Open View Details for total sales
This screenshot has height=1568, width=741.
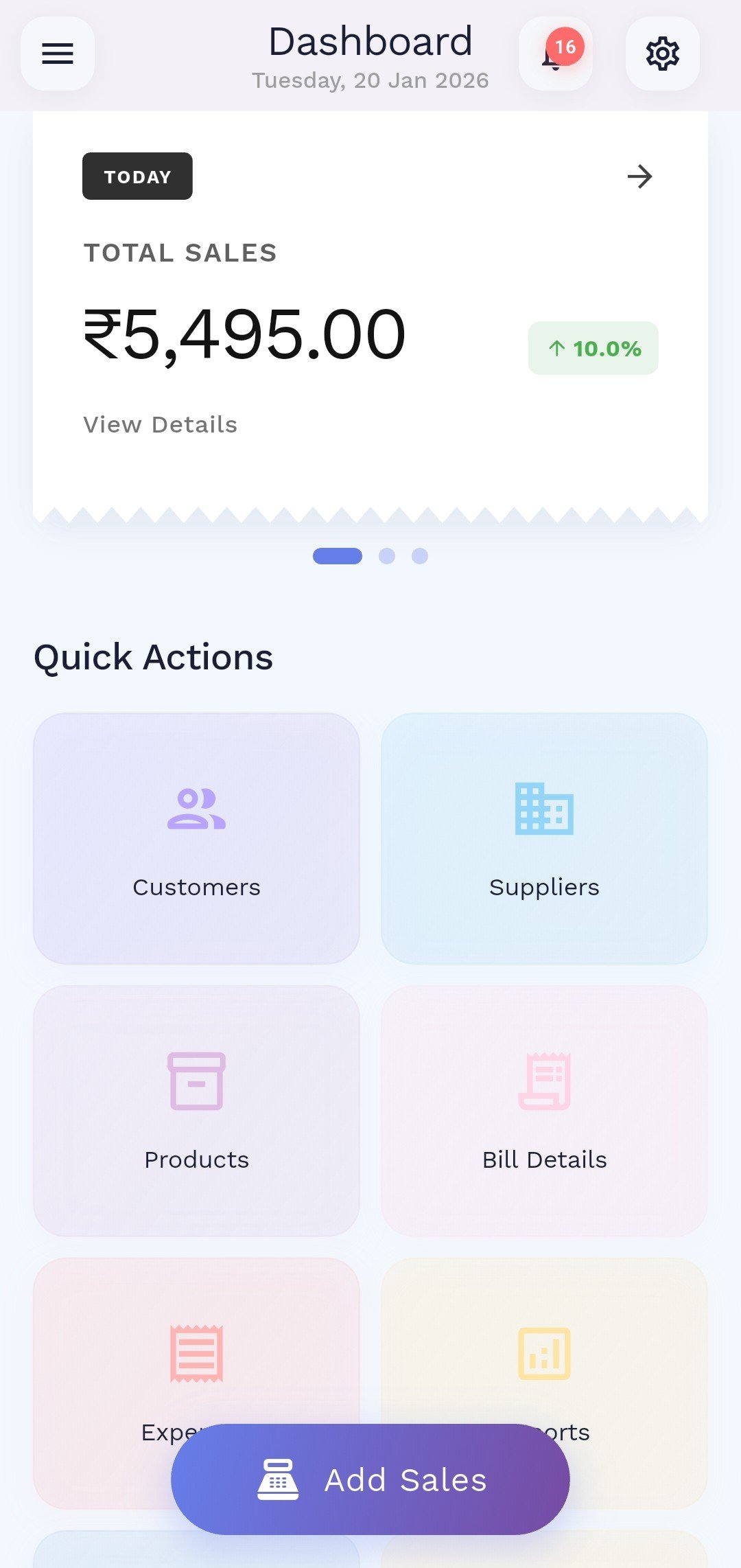(161, 424)
